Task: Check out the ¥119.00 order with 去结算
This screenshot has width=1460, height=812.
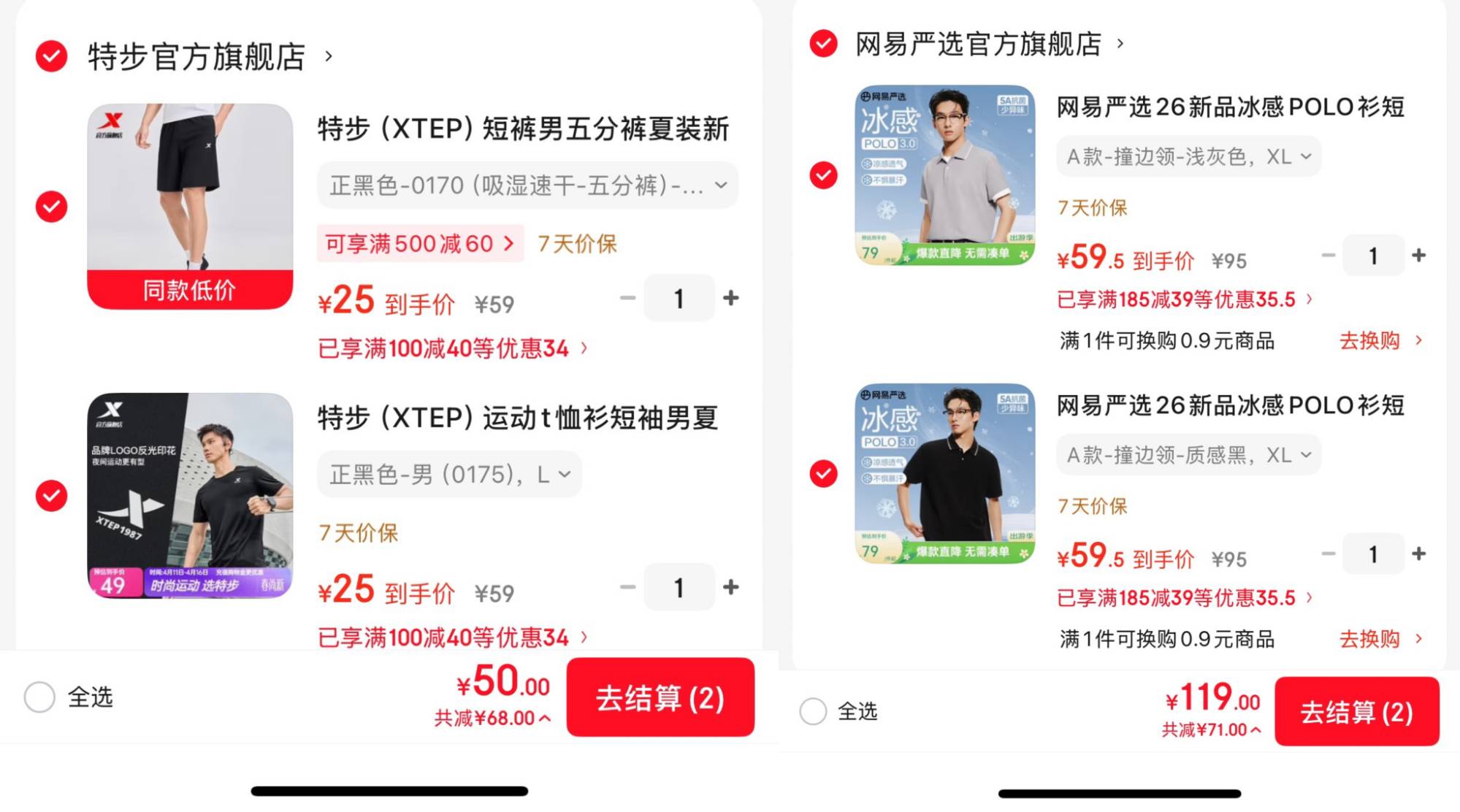Action: (x=1356, y=712)
